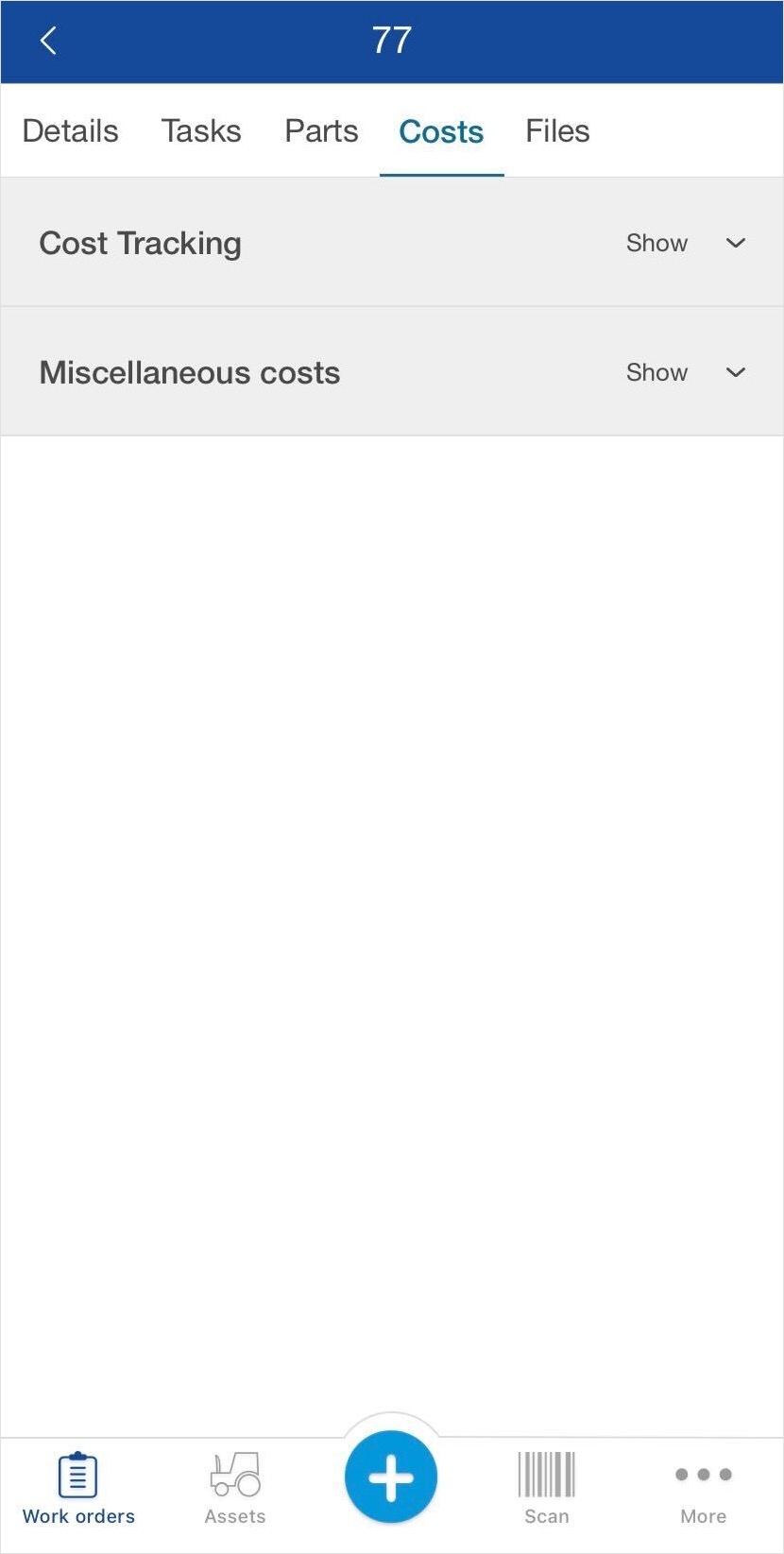Switch to the Details tab
The image size is (784, 1554).
click(x=71, y=131)
